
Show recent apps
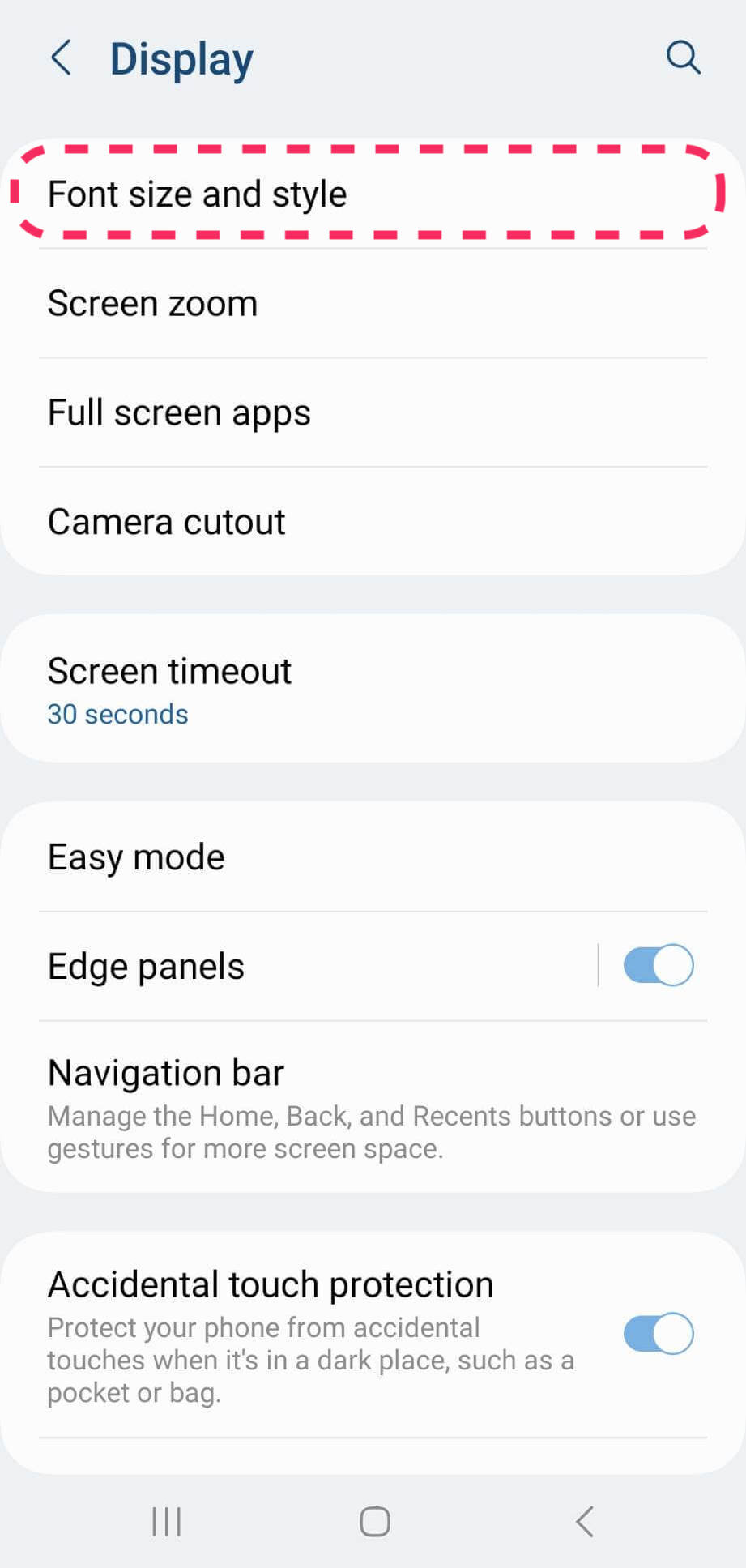click(x=166, y=1521)
